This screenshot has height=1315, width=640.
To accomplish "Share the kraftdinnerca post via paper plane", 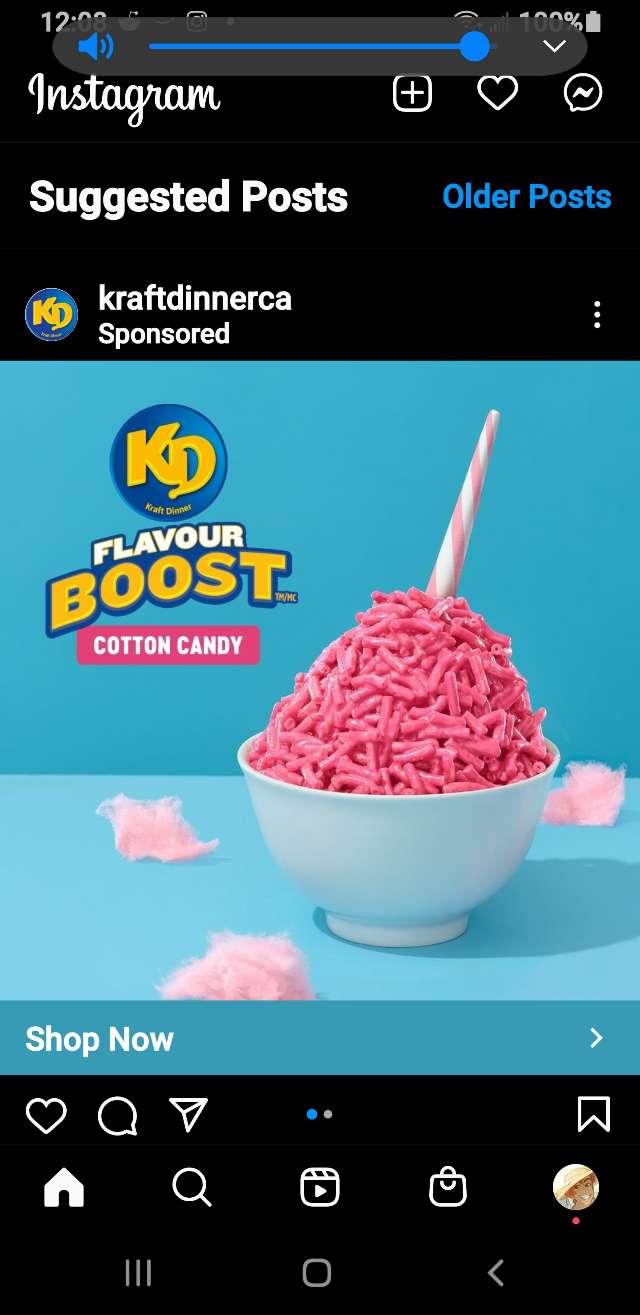I will coord(188,1115).
